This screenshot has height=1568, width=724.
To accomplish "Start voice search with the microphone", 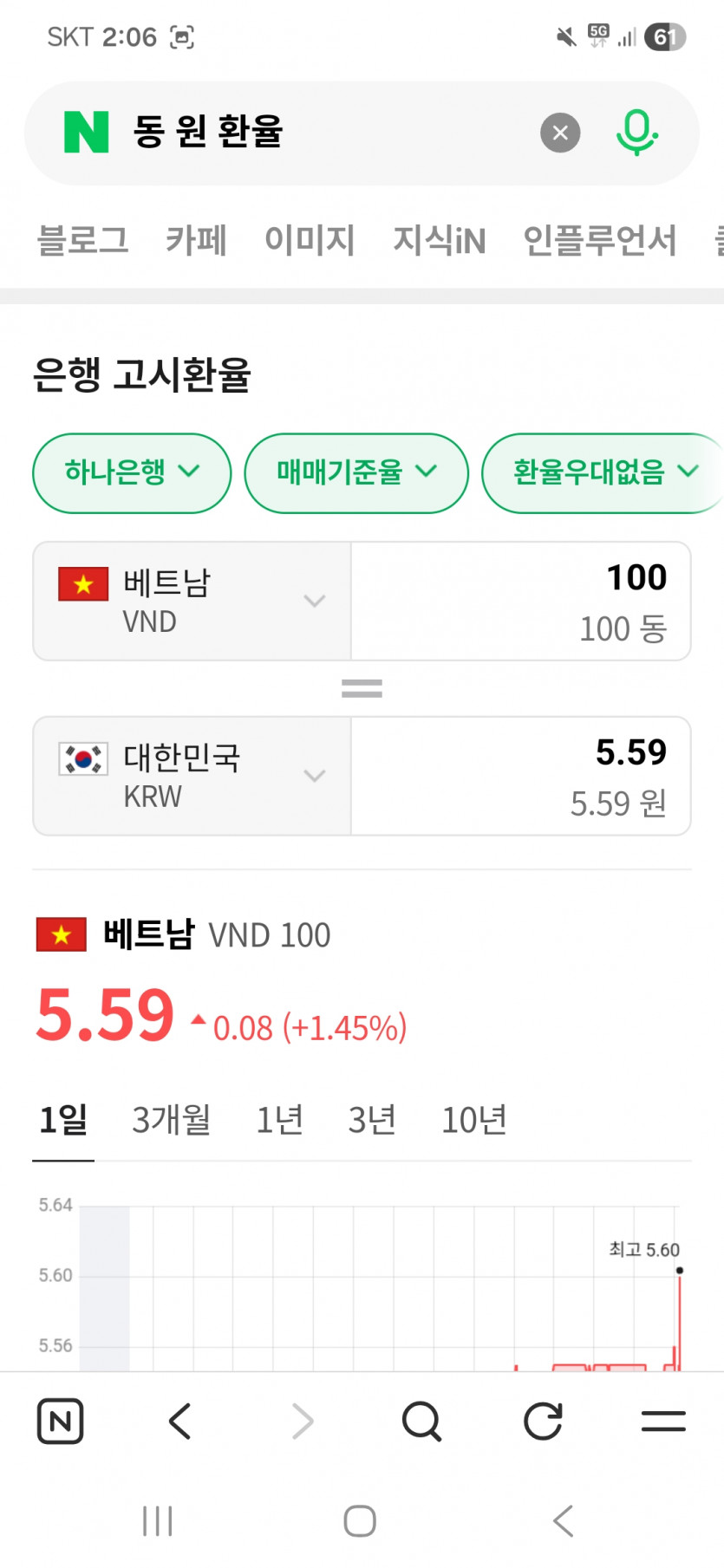I will [636, 133].
